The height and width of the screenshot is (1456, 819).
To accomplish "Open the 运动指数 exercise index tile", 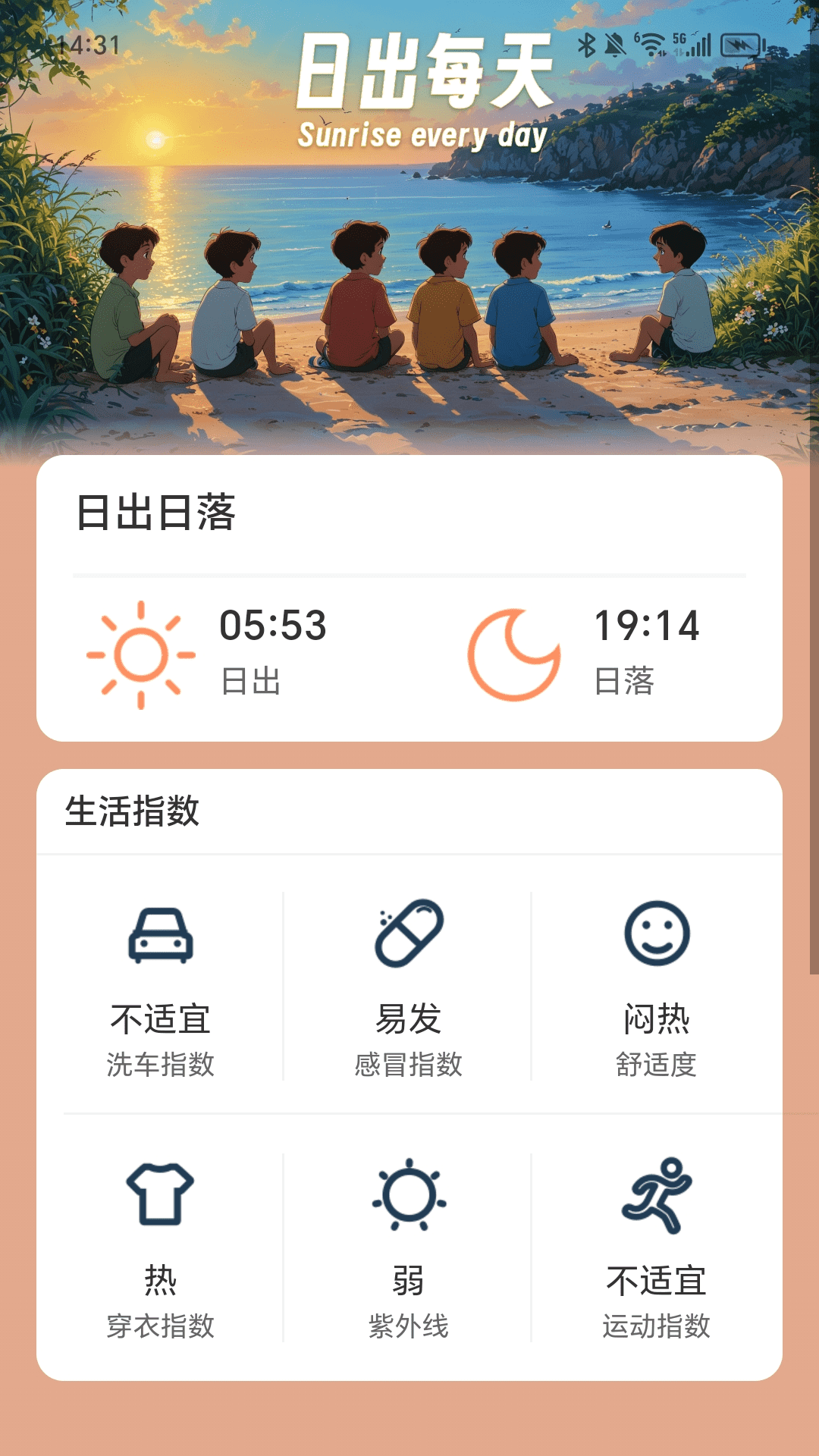I will click(656, 1247).
